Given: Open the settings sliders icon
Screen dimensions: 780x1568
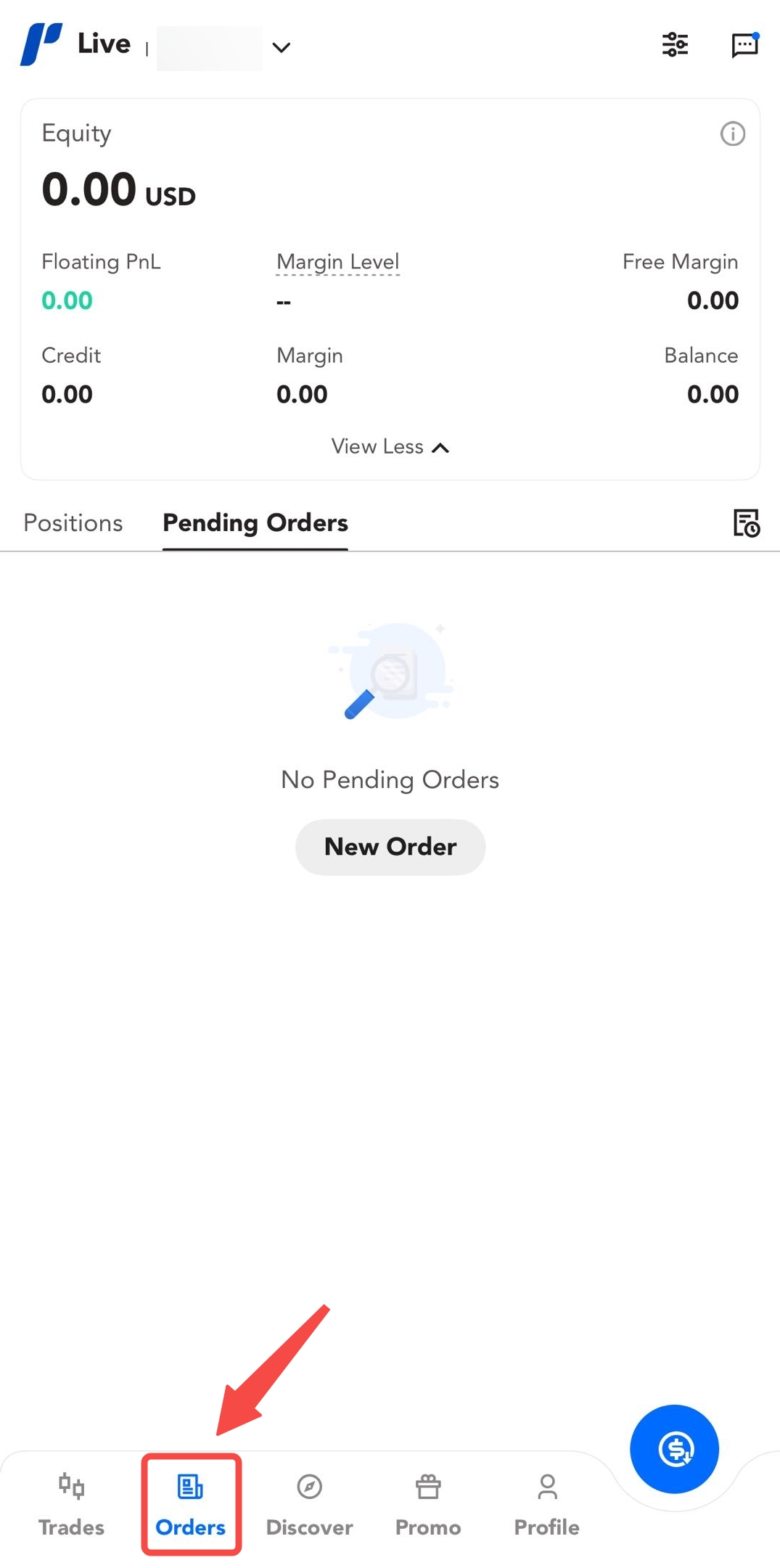Looking at the screenshot, I should 675,45.
